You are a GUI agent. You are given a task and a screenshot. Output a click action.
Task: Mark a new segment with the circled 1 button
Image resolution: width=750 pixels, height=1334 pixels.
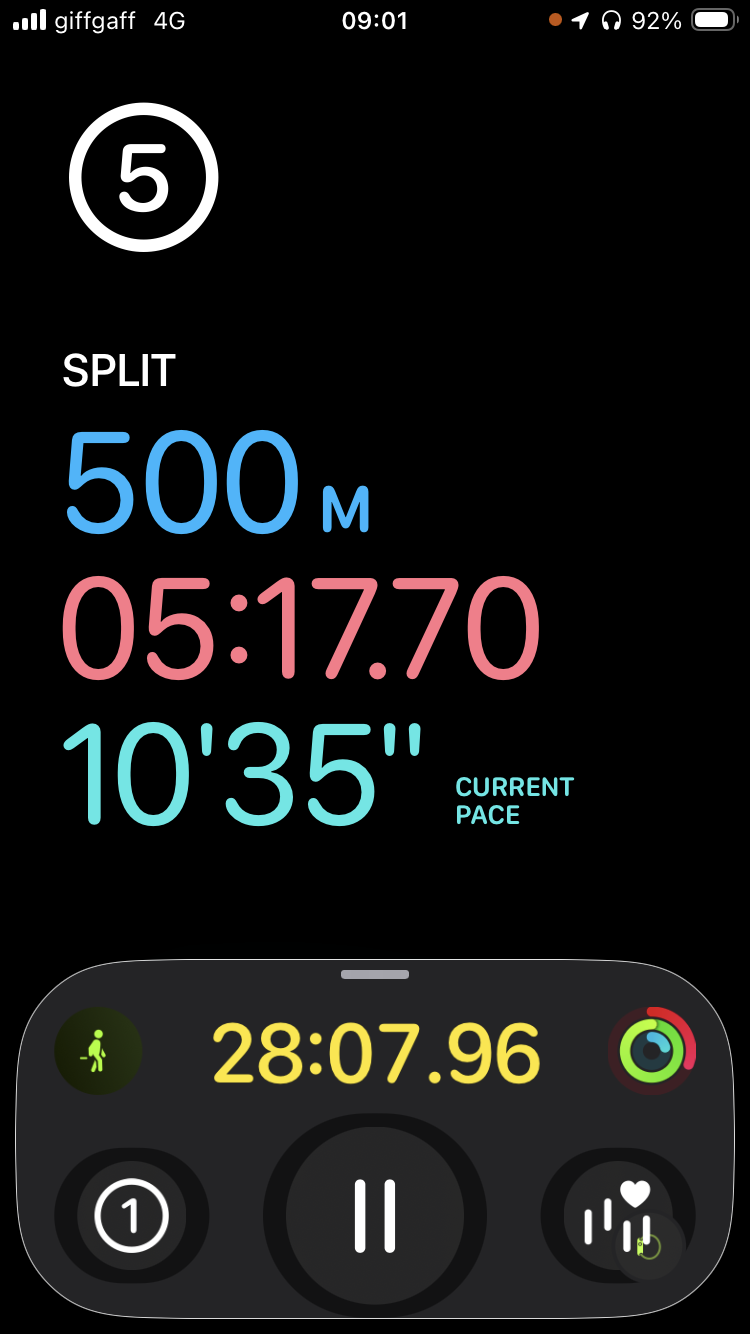pos(132,1216)
